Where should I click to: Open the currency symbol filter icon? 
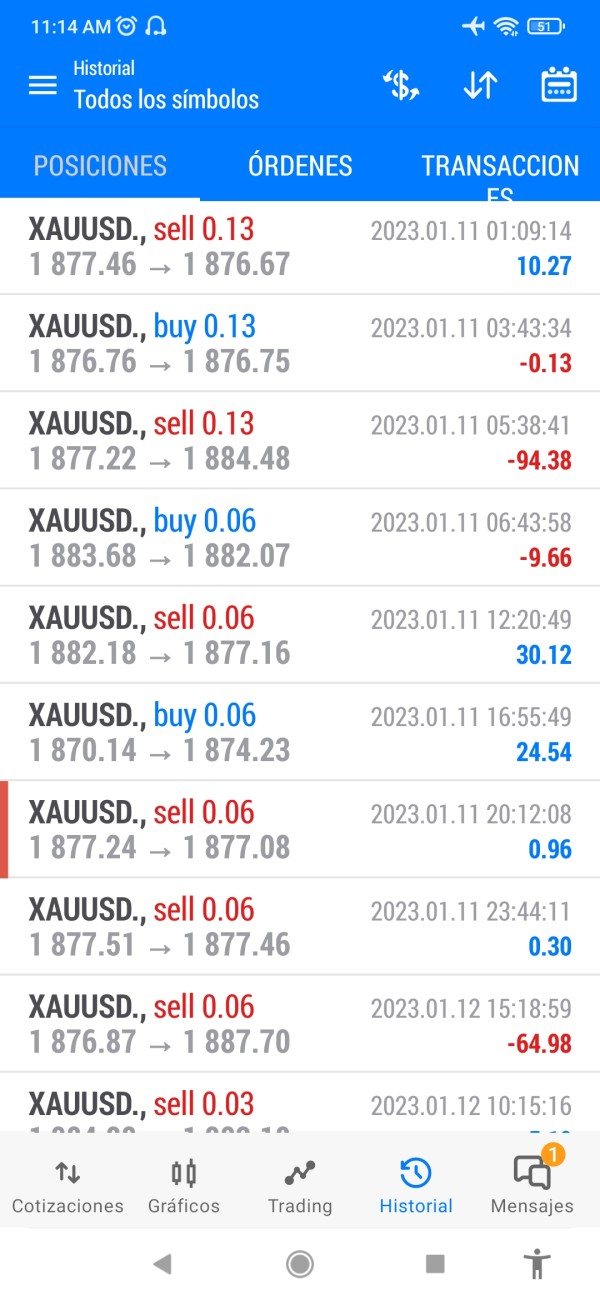point(401,86)
